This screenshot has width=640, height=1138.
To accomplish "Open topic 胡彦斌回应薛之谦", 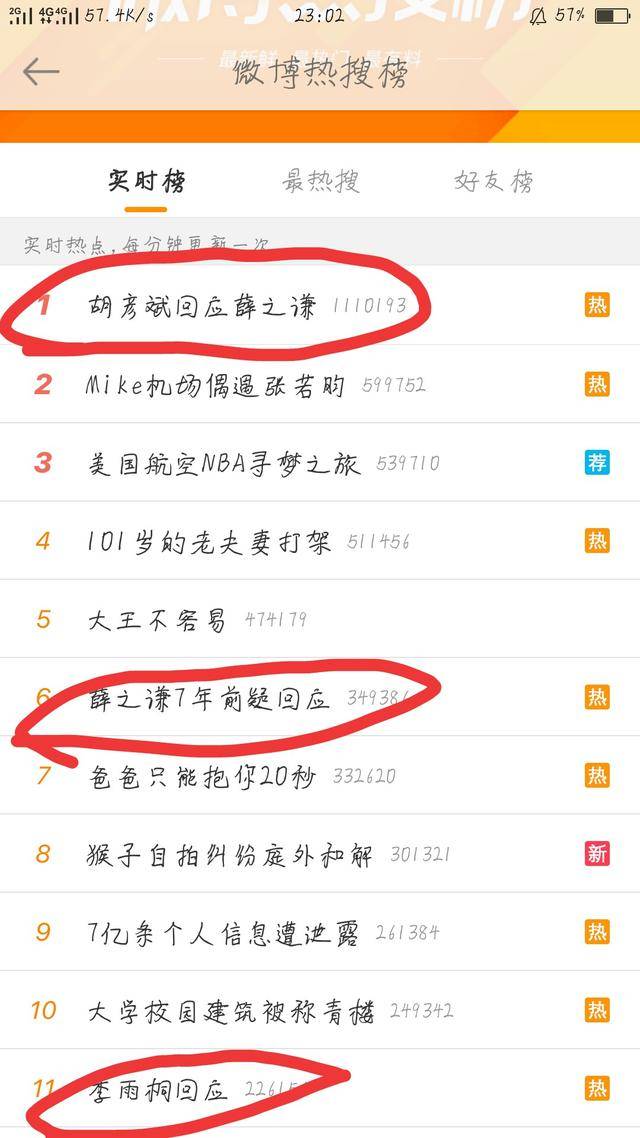I will pyautogui.click(x=202, y=306).
